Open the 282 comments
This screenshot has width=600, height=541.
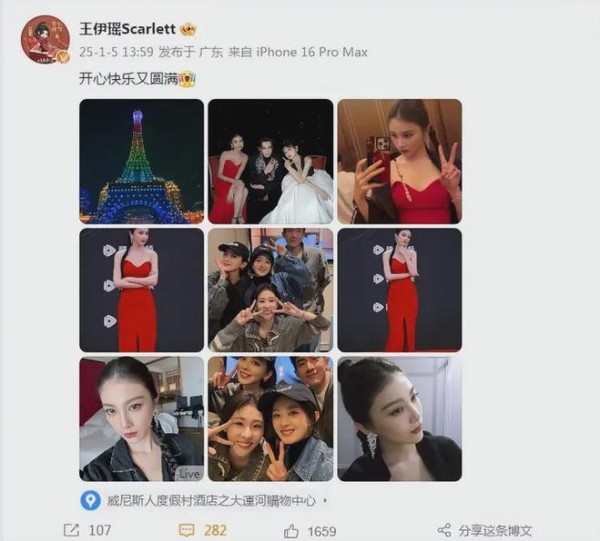click(x=202, y=530)
